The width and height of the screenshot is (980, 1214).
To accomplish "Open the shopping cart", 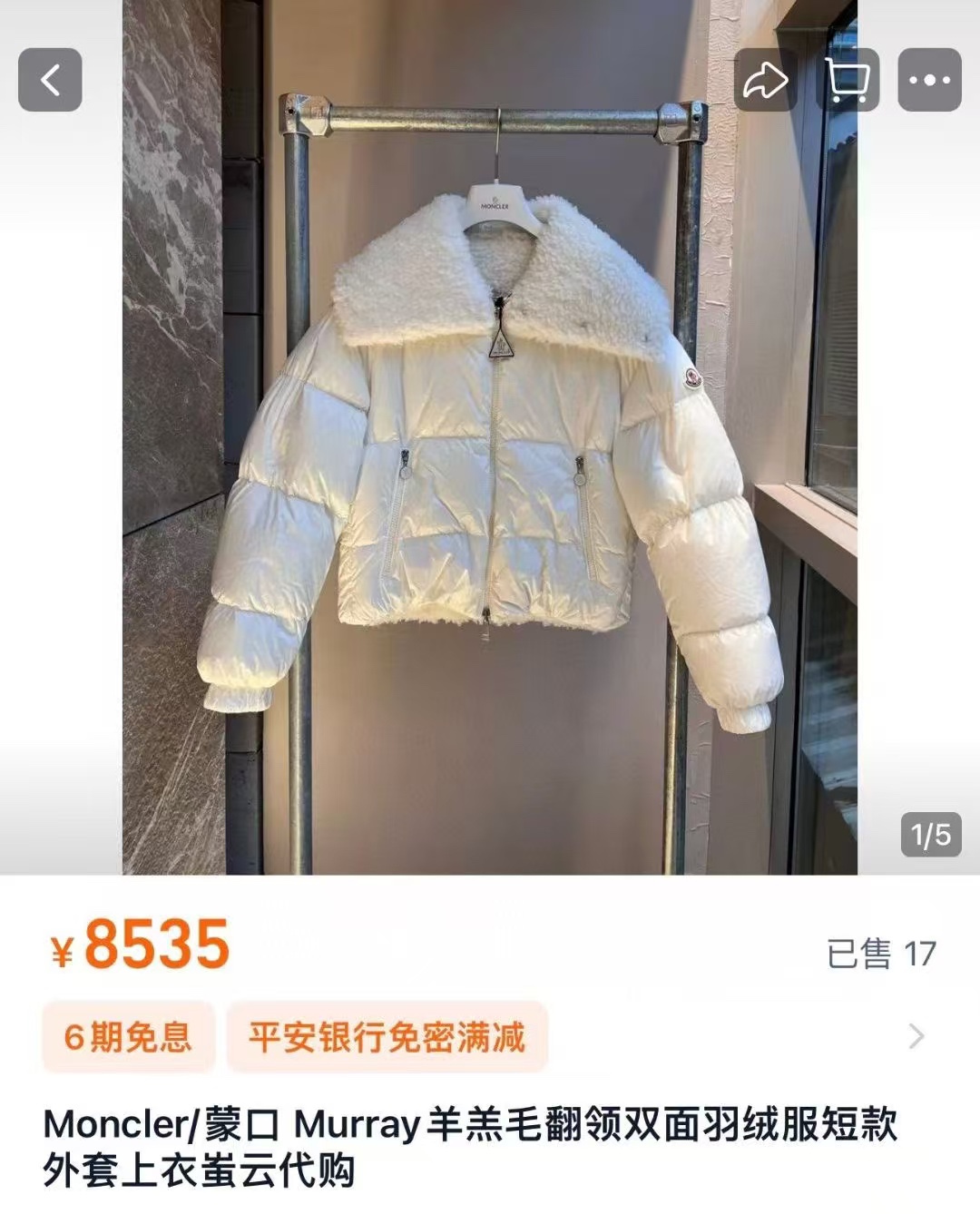I will 847,80.
